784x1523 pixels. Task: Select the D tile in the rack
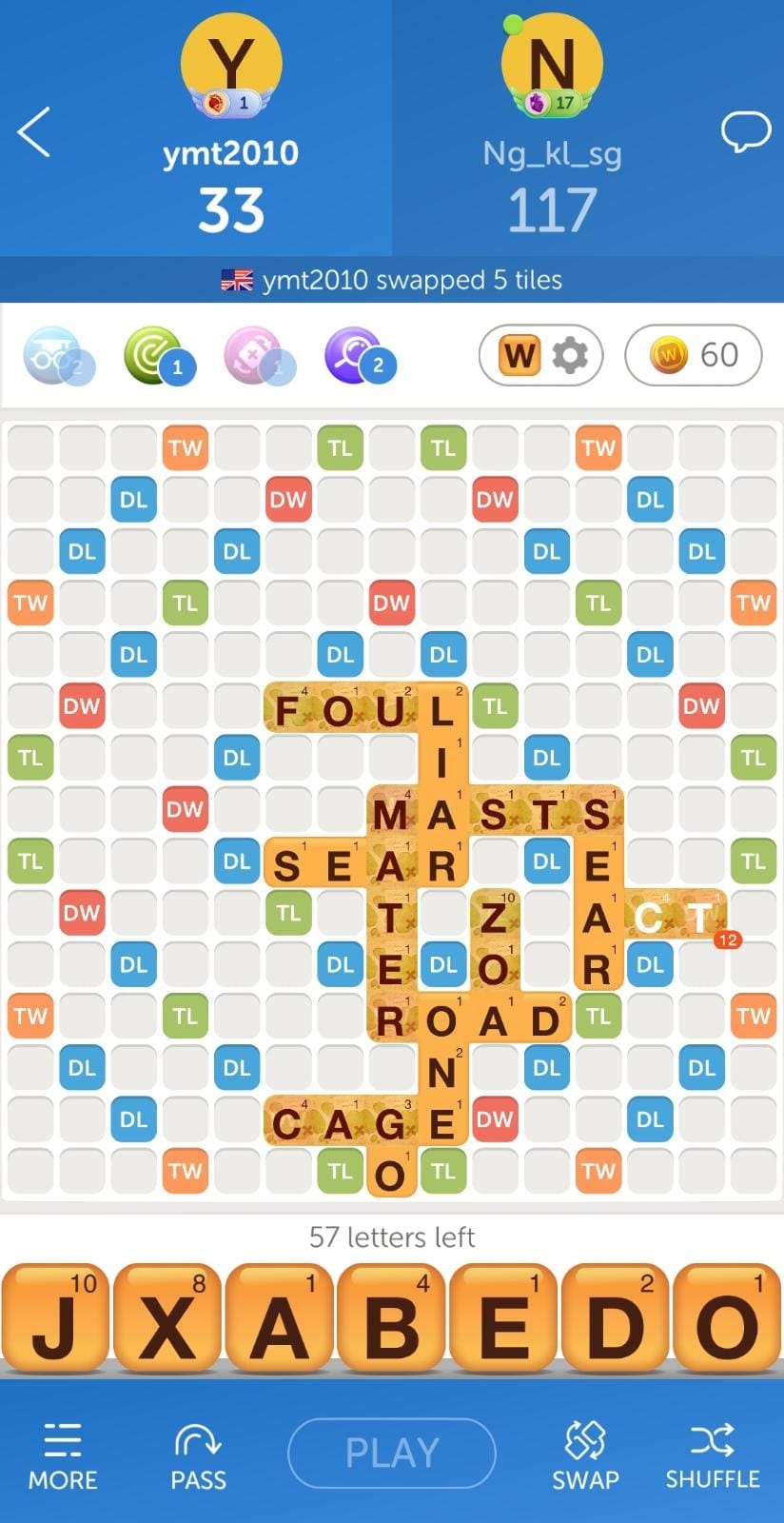[x=616, y=1319]
